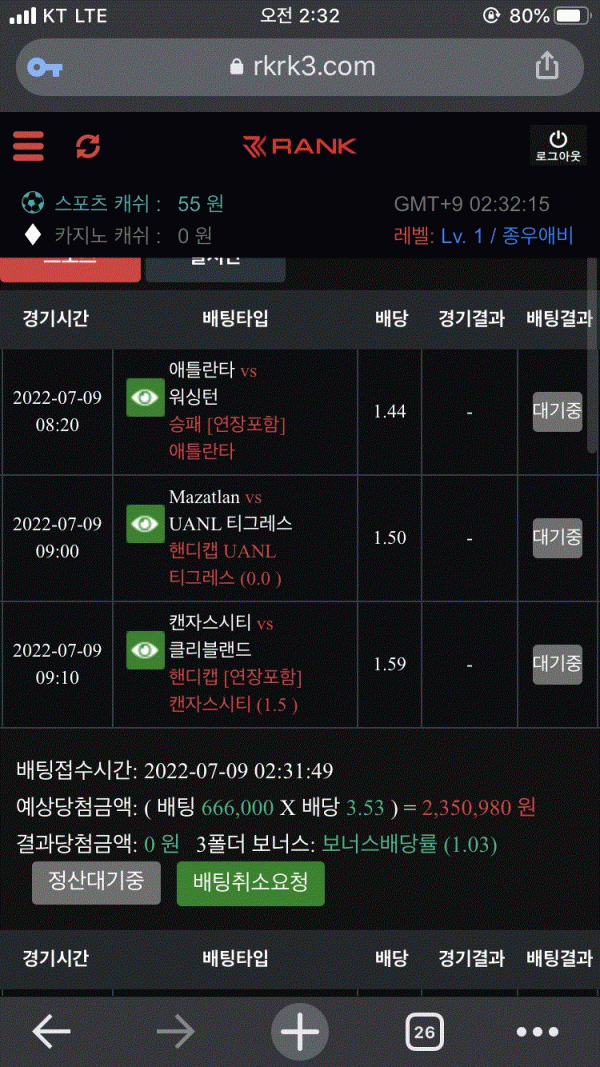Screen dimensions: 600x1067
Task: Tap the red refresh icon
Action: [88, 146]
